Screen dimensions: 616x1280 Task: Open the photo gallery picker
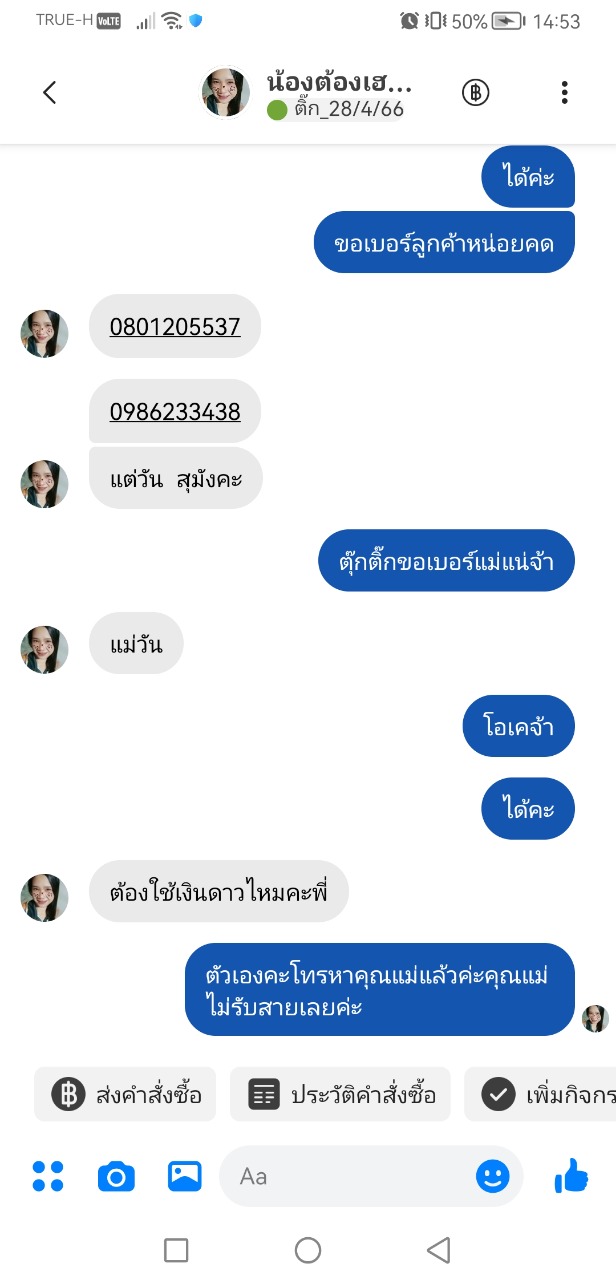point(185,1176)
